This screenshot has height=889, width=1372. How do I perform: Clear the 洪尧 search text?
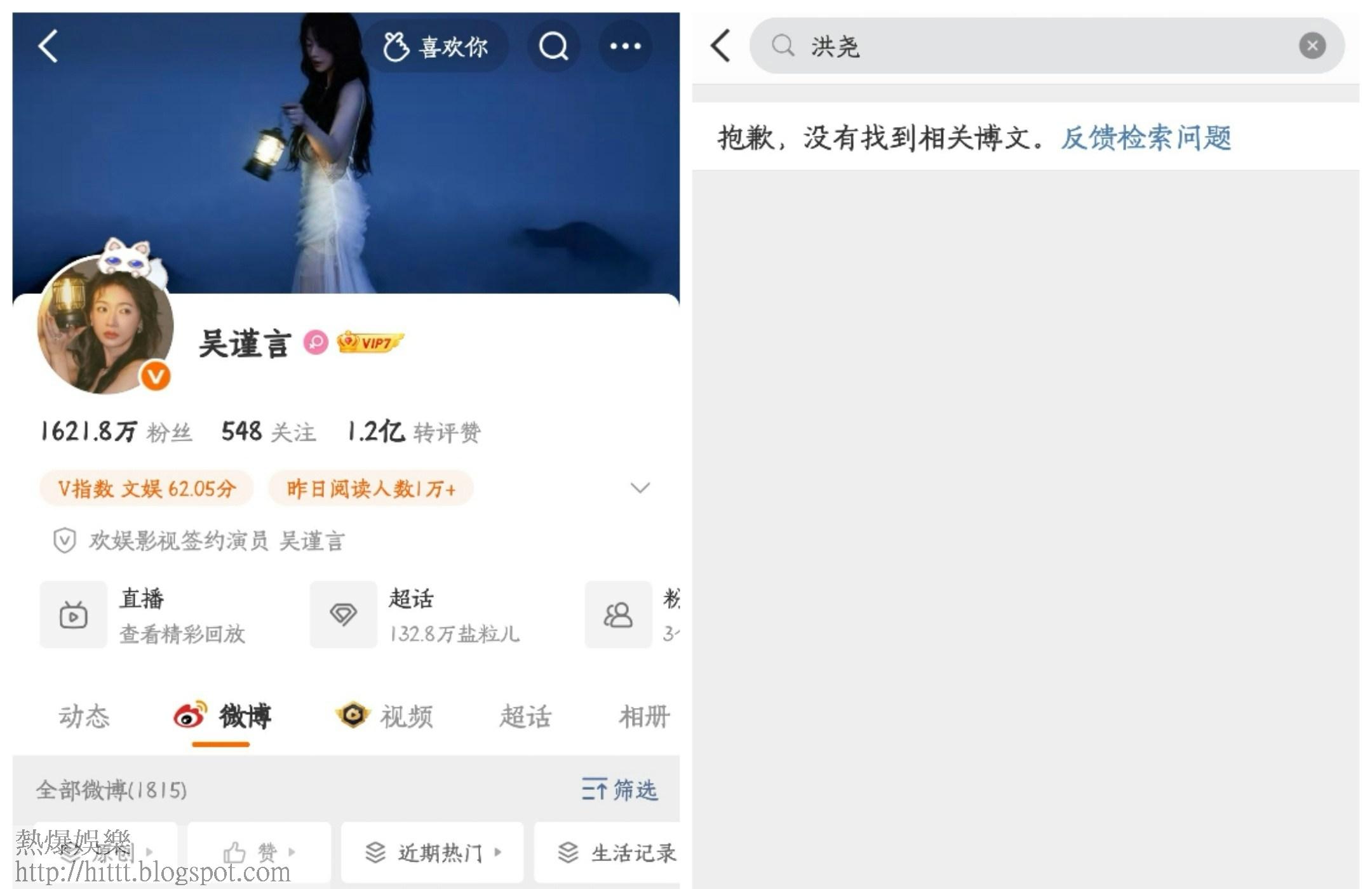click(x=1312, y=46)
